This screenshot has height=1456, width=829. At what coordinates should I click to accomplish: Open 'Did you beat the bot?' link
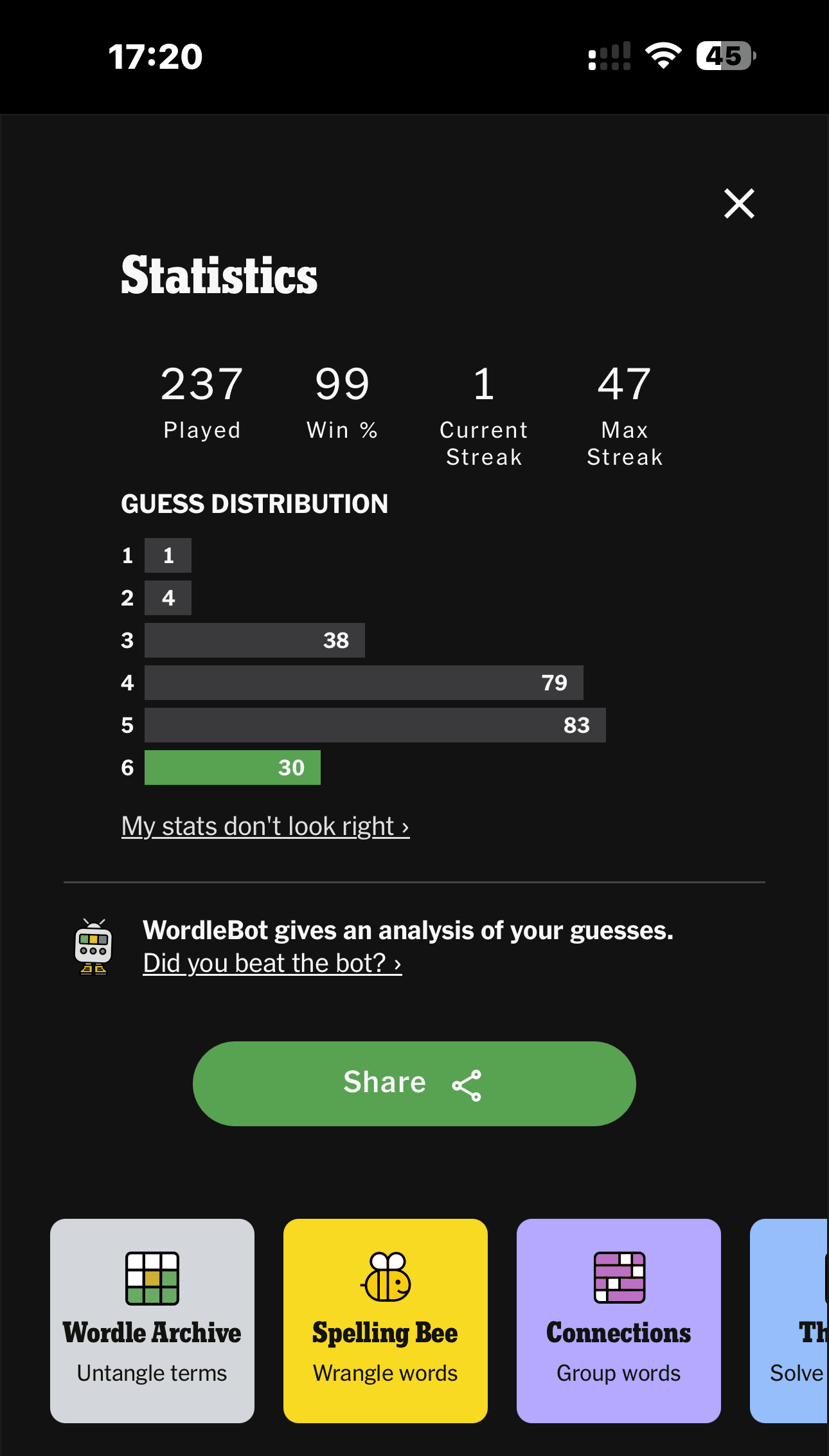[x=272, y=963]
